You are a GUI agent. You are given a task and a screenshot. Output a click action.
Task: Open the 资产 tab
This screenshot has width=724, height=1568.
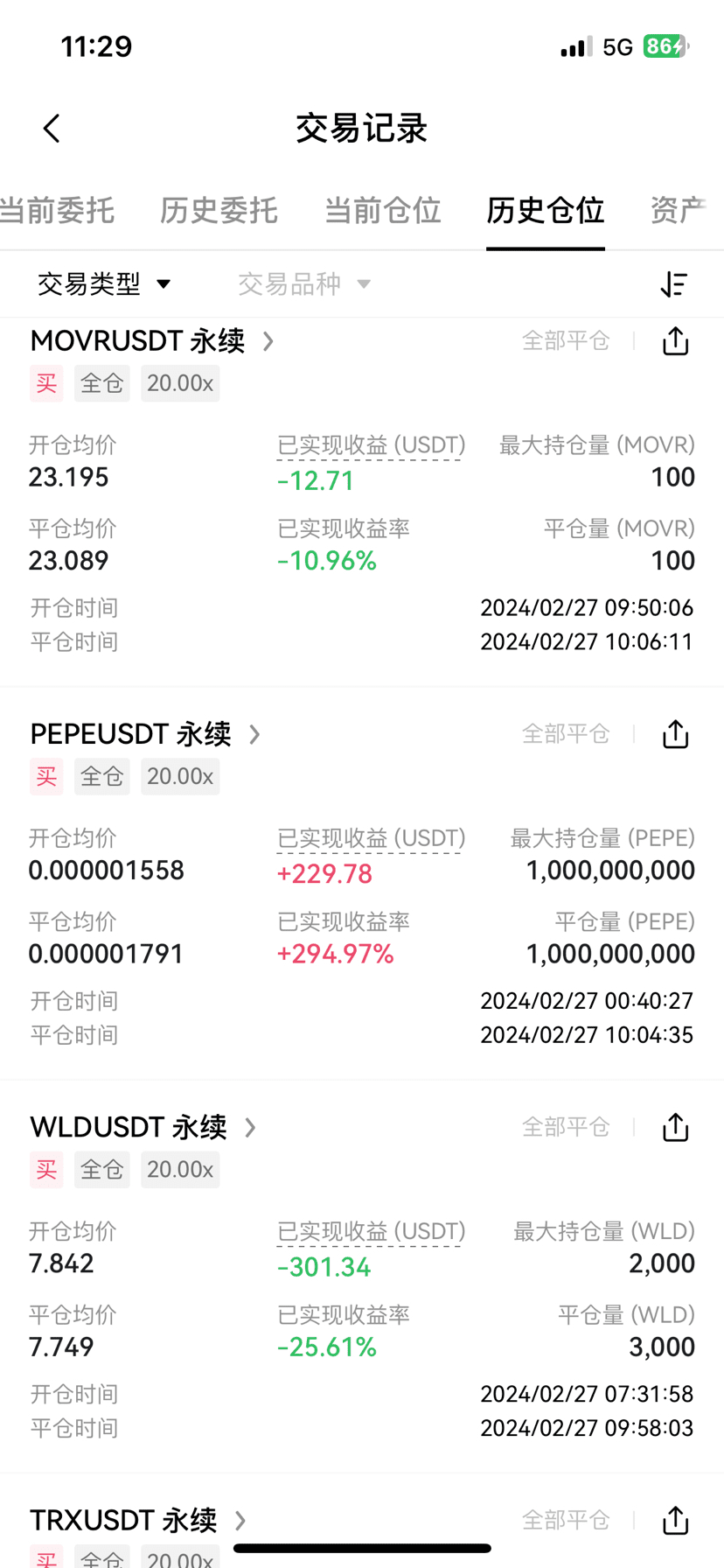679,211
